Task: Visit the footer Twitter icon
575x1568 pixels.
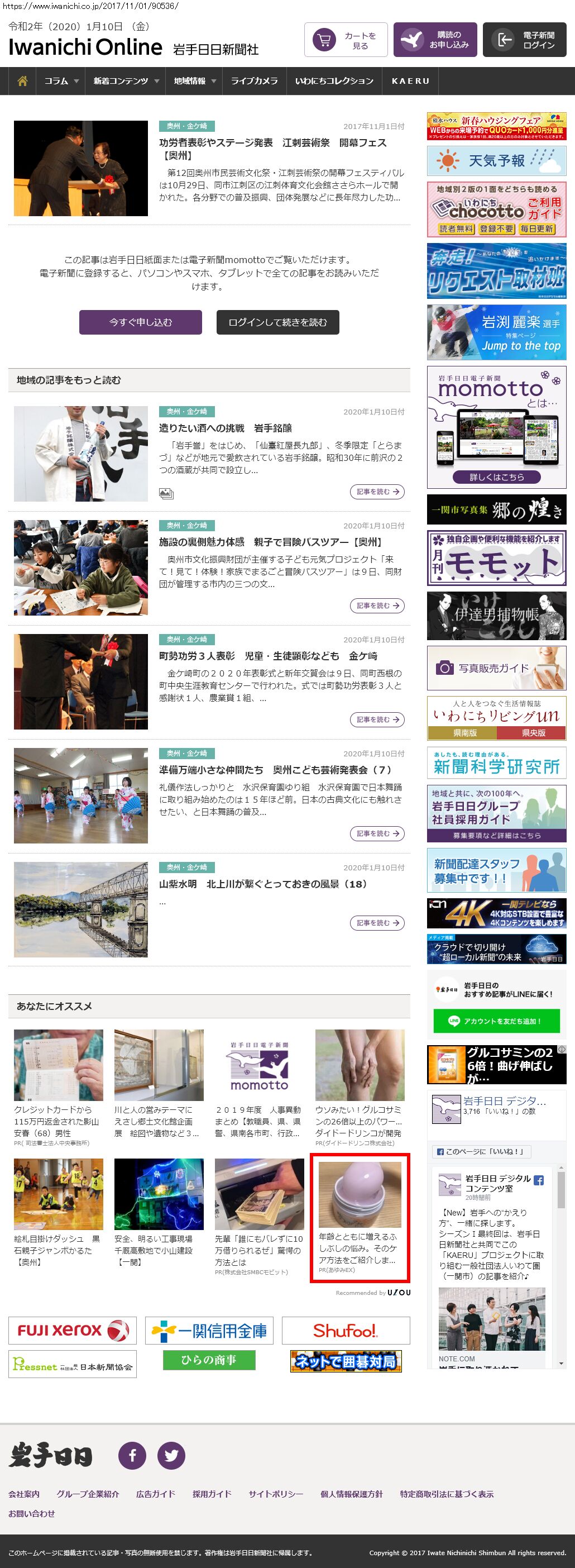Action: click(x=171, y=1455)
